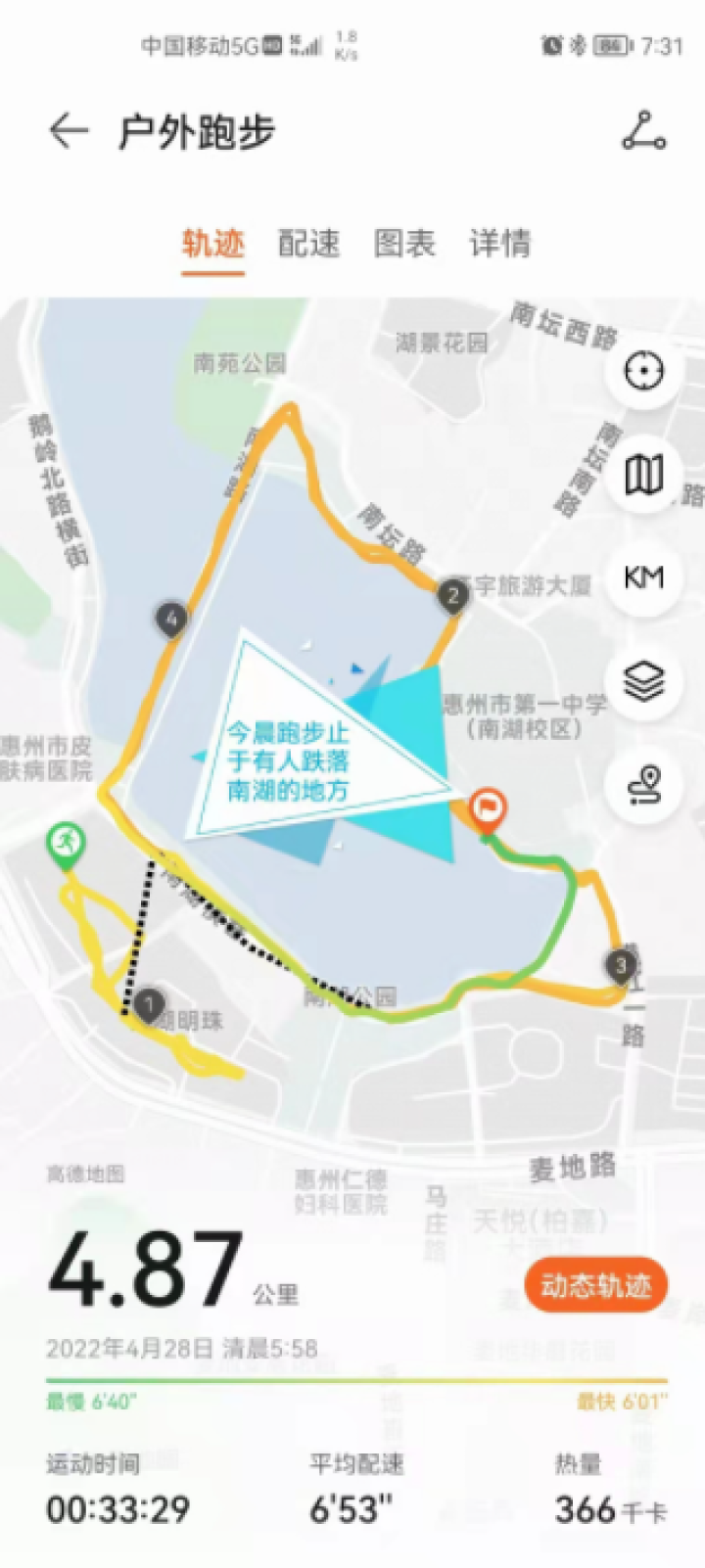Toggle the KM kilometer markers
The image size is (705, 1568).
click(x=643, y=578)
